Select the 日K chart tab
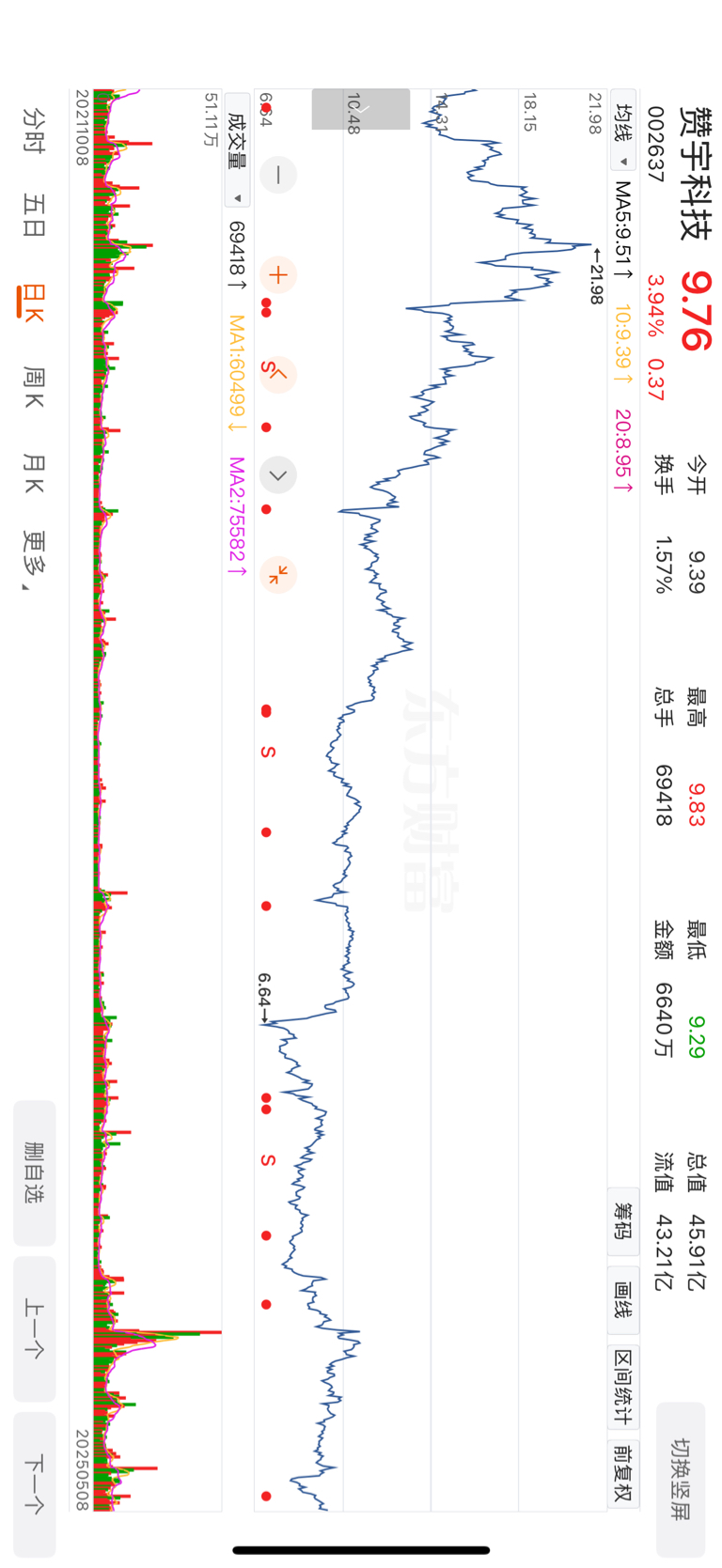Viewport: 722px width, 1568px height. tap(33, 303)
